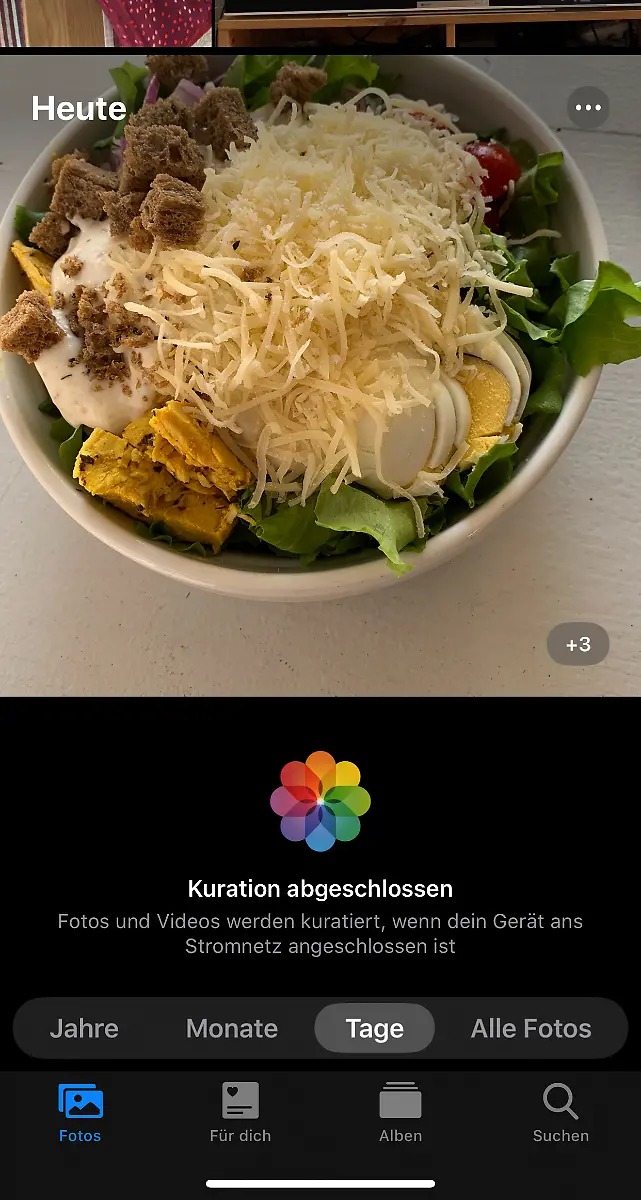641x1200 pixels.
Task: Open the Suchen tab
Action: click(x=560, y=1112)
